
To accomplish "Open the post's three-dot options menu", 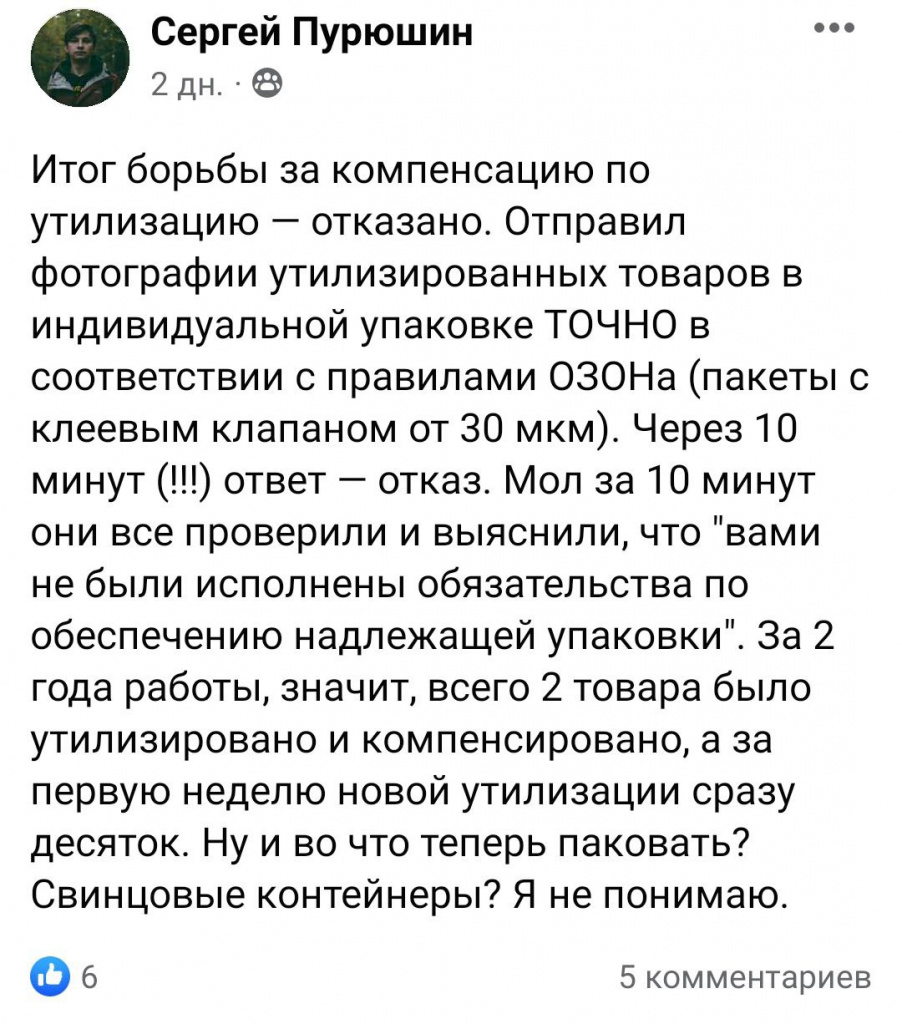I will [834, 28].
